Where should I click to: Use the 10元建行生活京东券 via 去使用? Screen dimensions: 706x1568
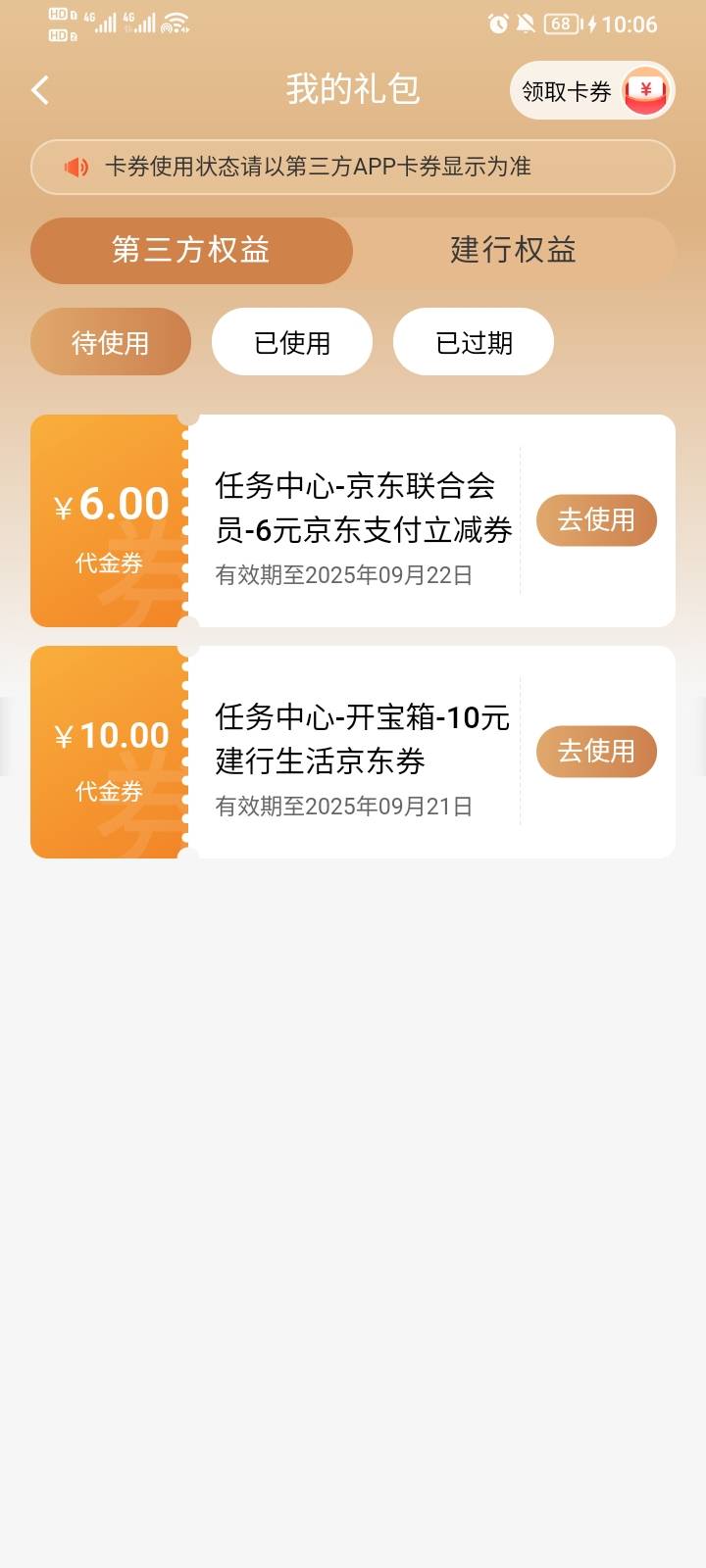coord(596,752)
